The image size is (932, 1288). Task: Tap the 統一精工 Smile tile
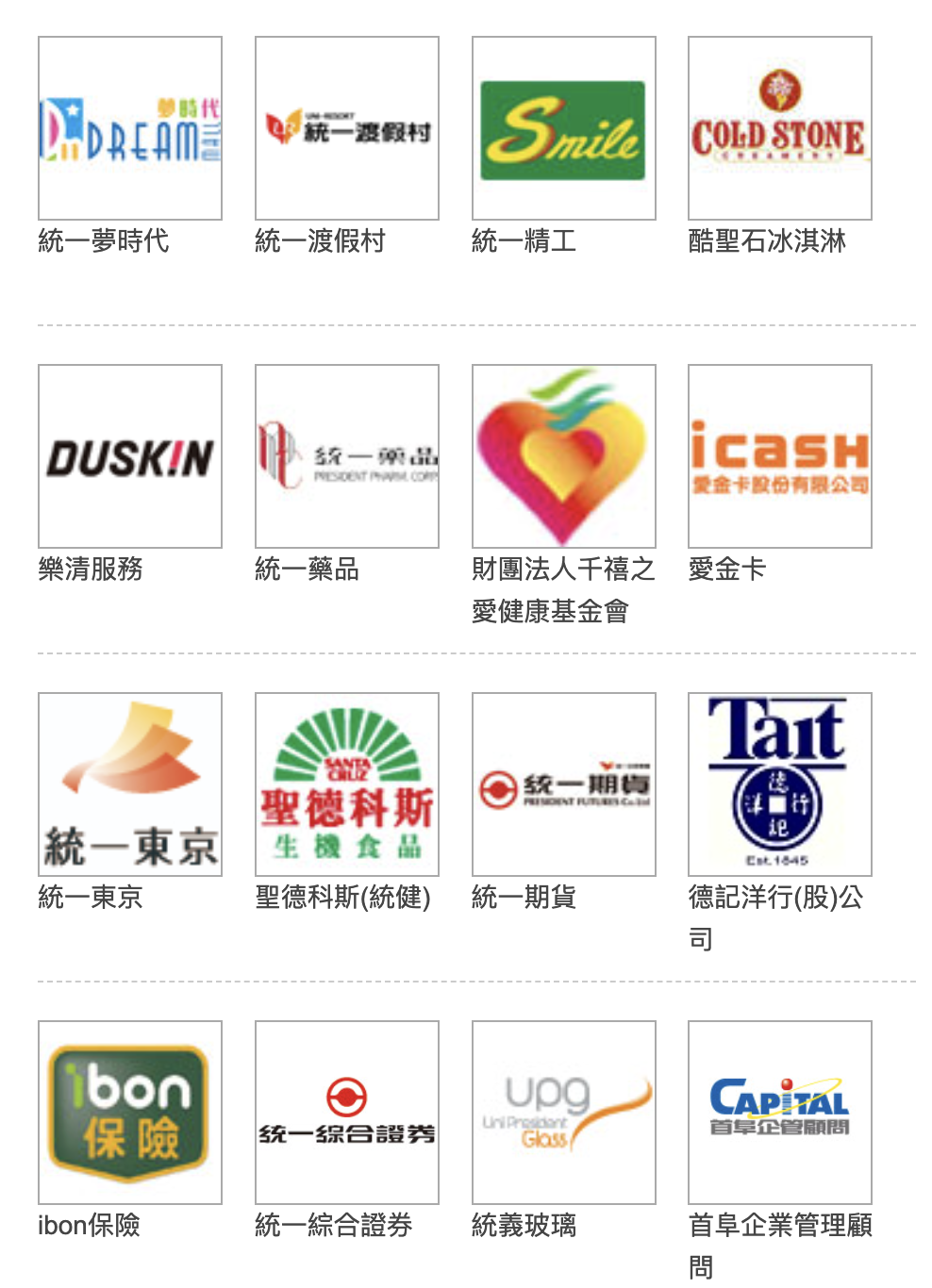[564, 128]
